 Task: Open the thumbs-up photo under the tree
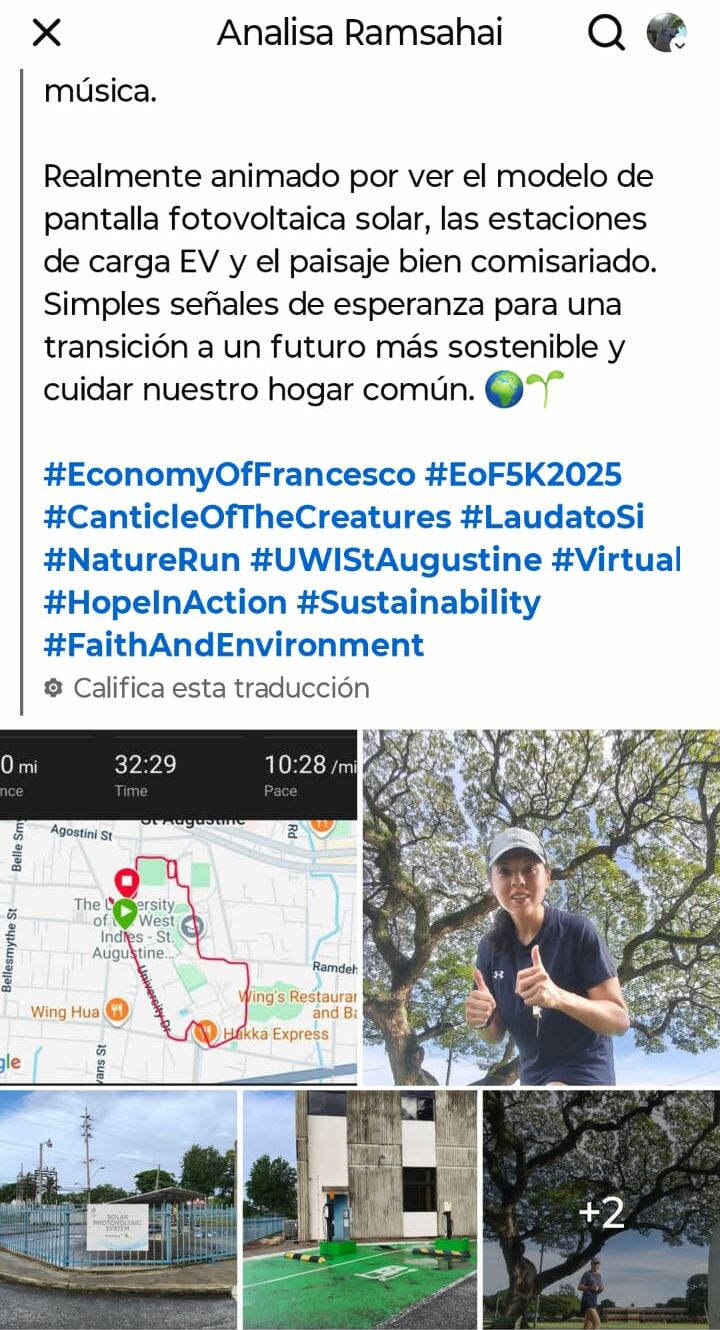[x=541, y=907]
